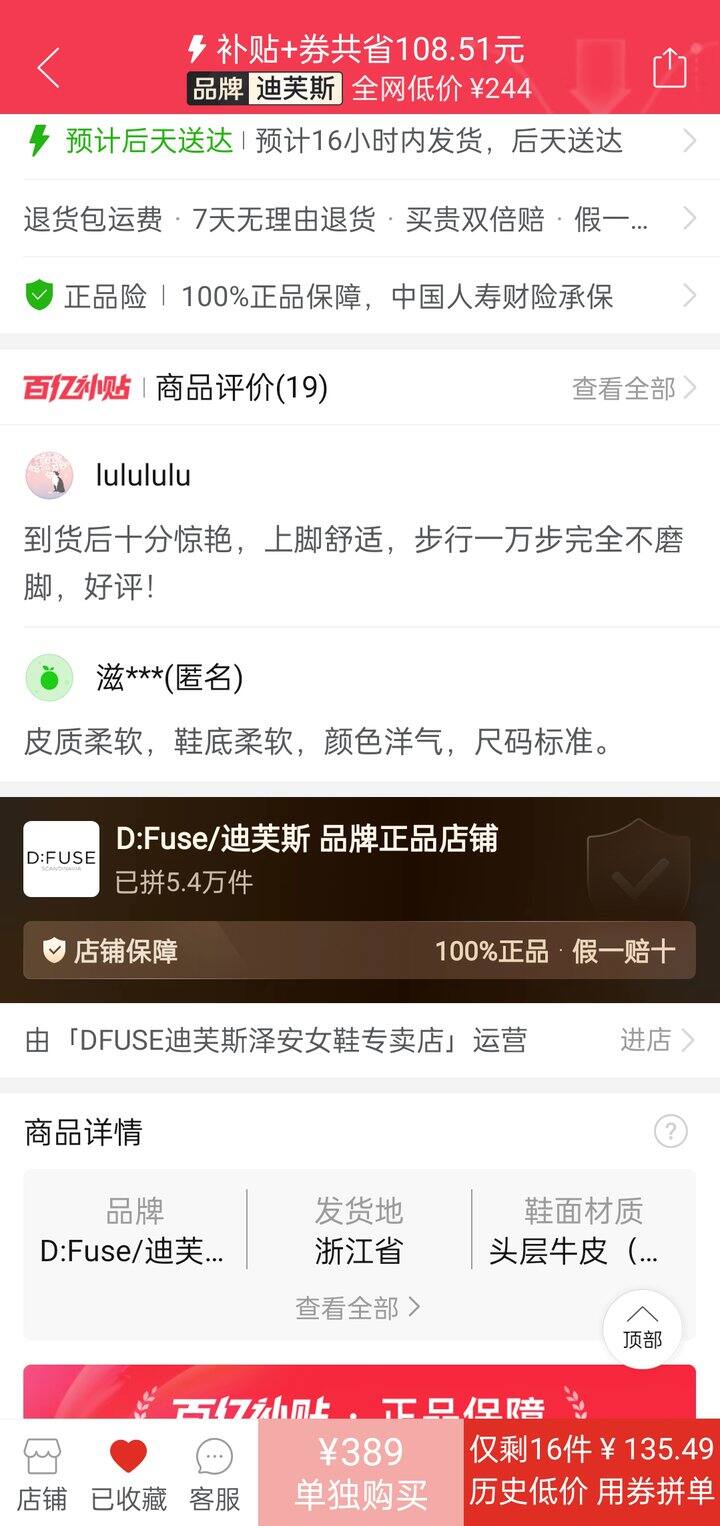Join the group buy at ¥135.49
The width and height of the screenshot is (720, 1526).
[592, 1473]
